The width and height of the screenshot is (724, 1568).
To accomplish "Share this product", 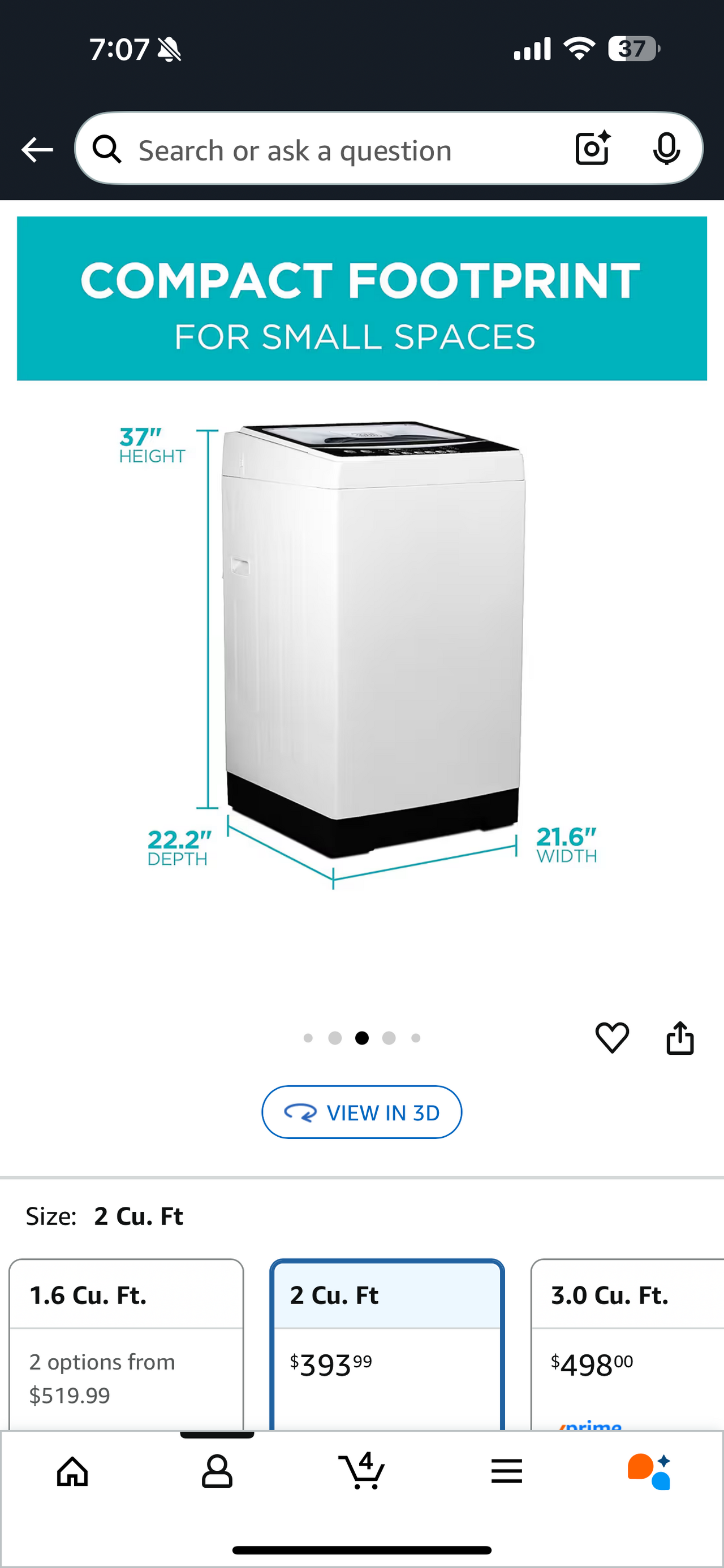I will pos(679,1037).
